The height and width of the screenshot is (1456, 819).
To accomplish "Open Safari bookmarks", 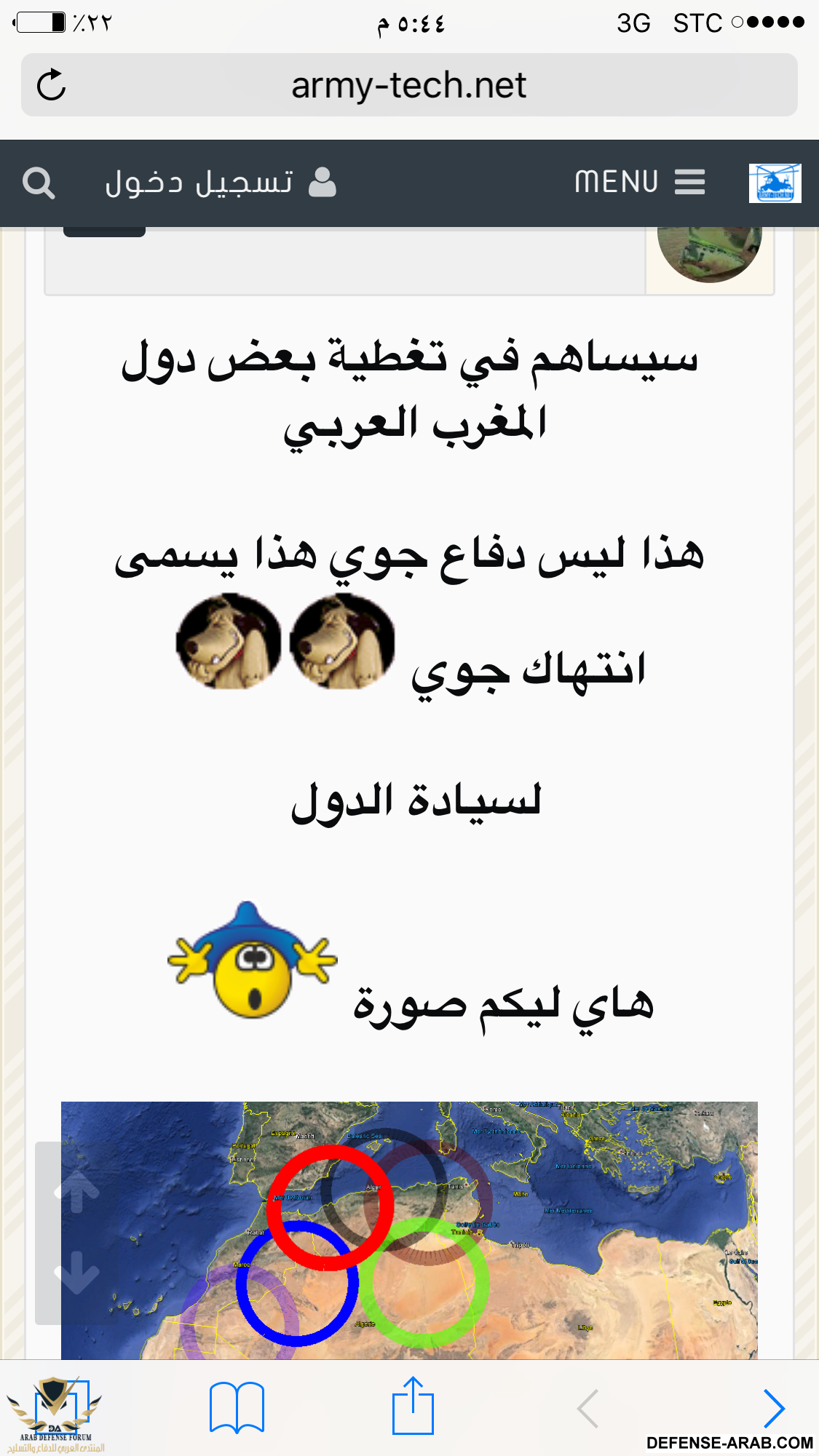I will pyautogui.click(x=237, y=1407).
